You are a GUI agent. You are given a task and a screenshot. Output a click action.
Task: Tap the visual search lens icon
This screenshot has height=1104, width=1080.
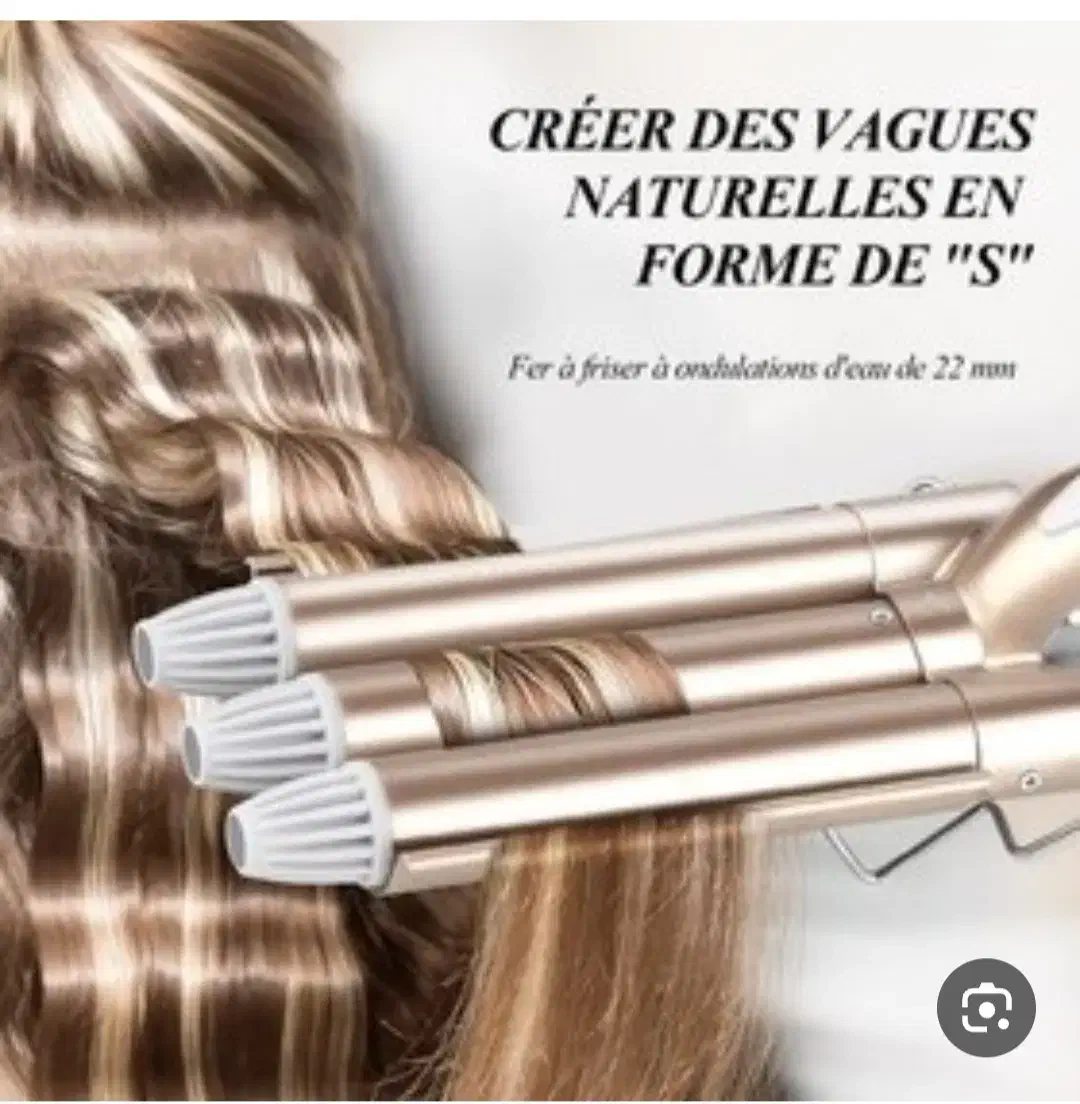coord(986,1008)
